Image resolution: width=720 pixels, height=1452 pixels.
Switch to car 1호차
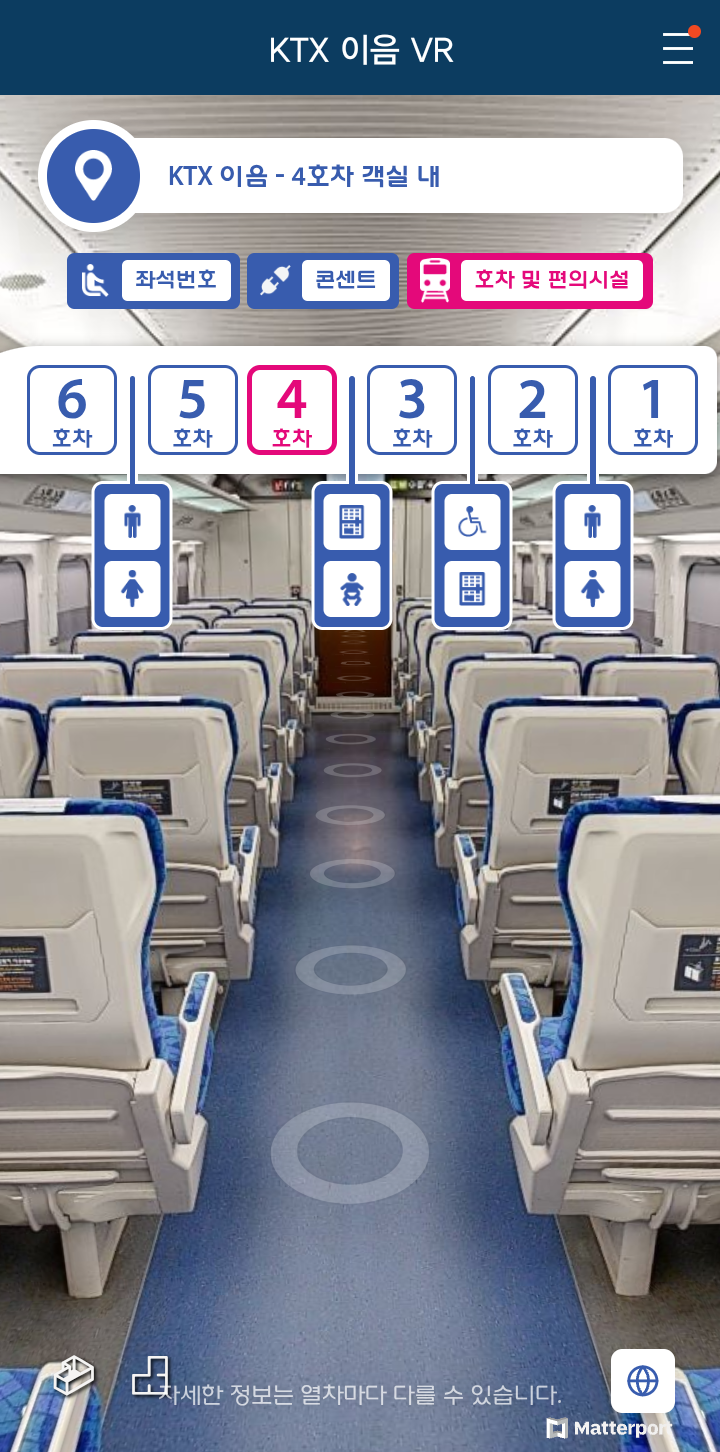pos(653,411)
